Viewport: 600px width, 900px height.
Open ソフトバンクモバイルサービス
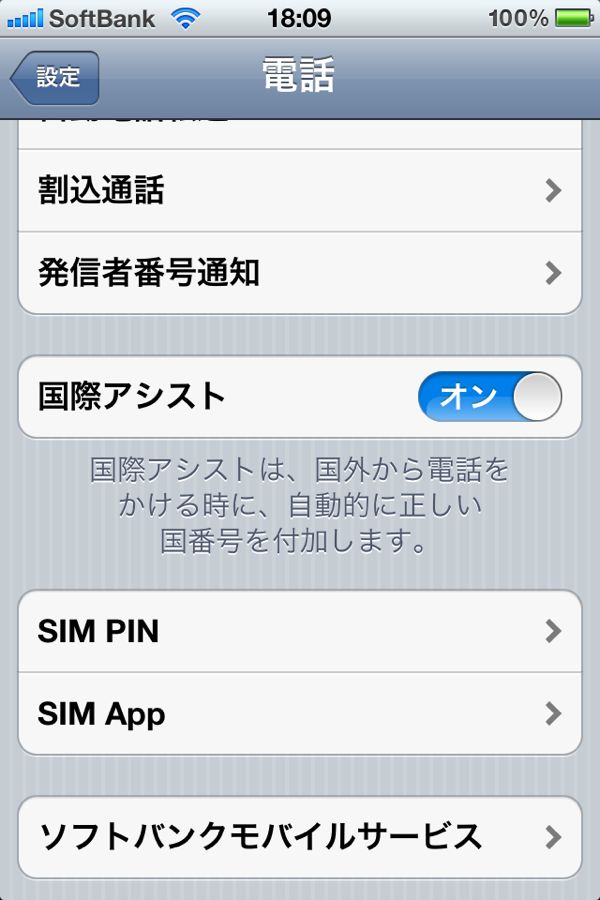(x=300, y=836)
